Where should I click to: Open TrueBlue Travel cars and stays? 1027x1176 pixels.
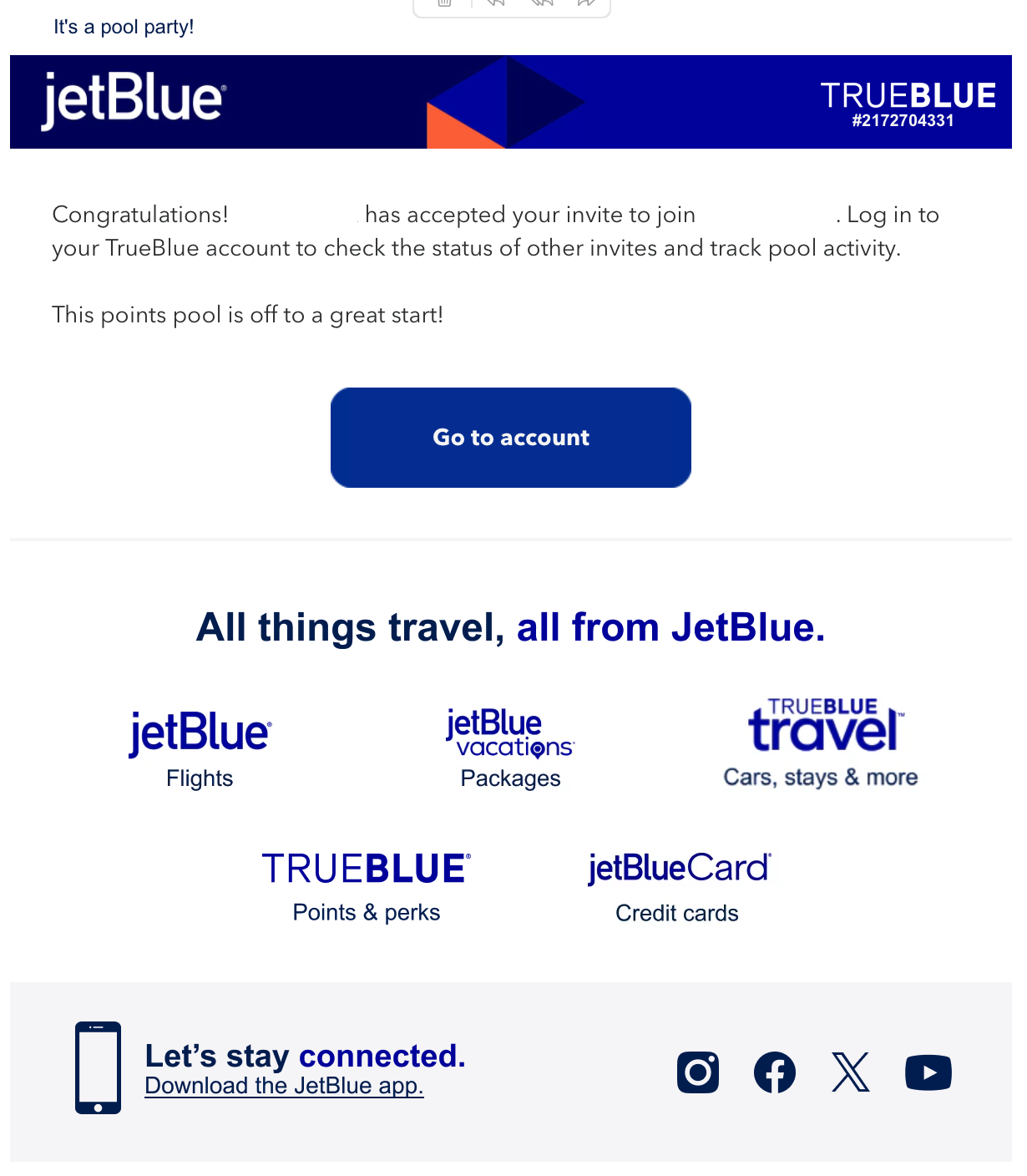(822, 743)
